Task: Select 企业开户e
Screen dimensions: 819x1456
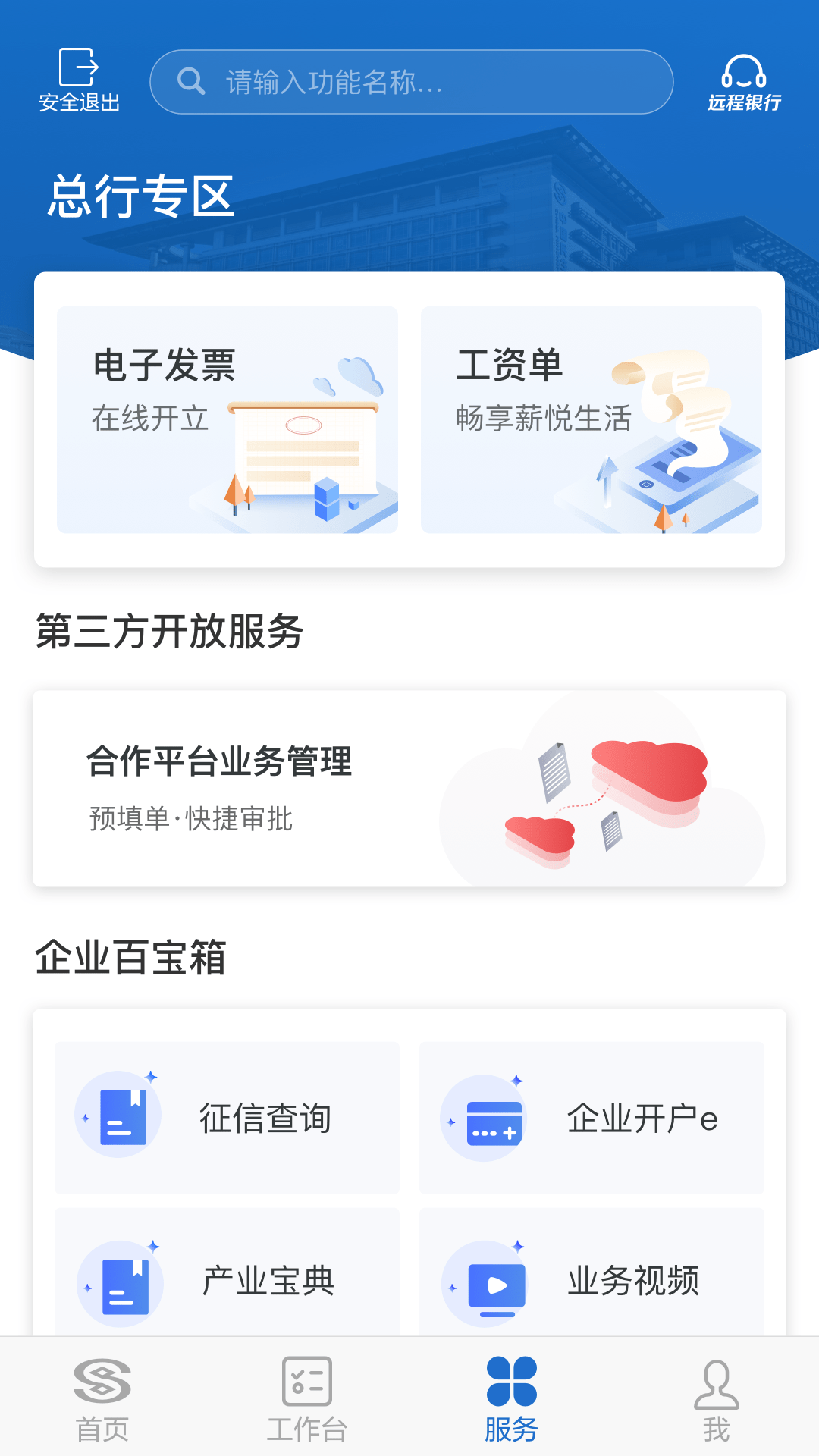Action: coord(591,1118)
